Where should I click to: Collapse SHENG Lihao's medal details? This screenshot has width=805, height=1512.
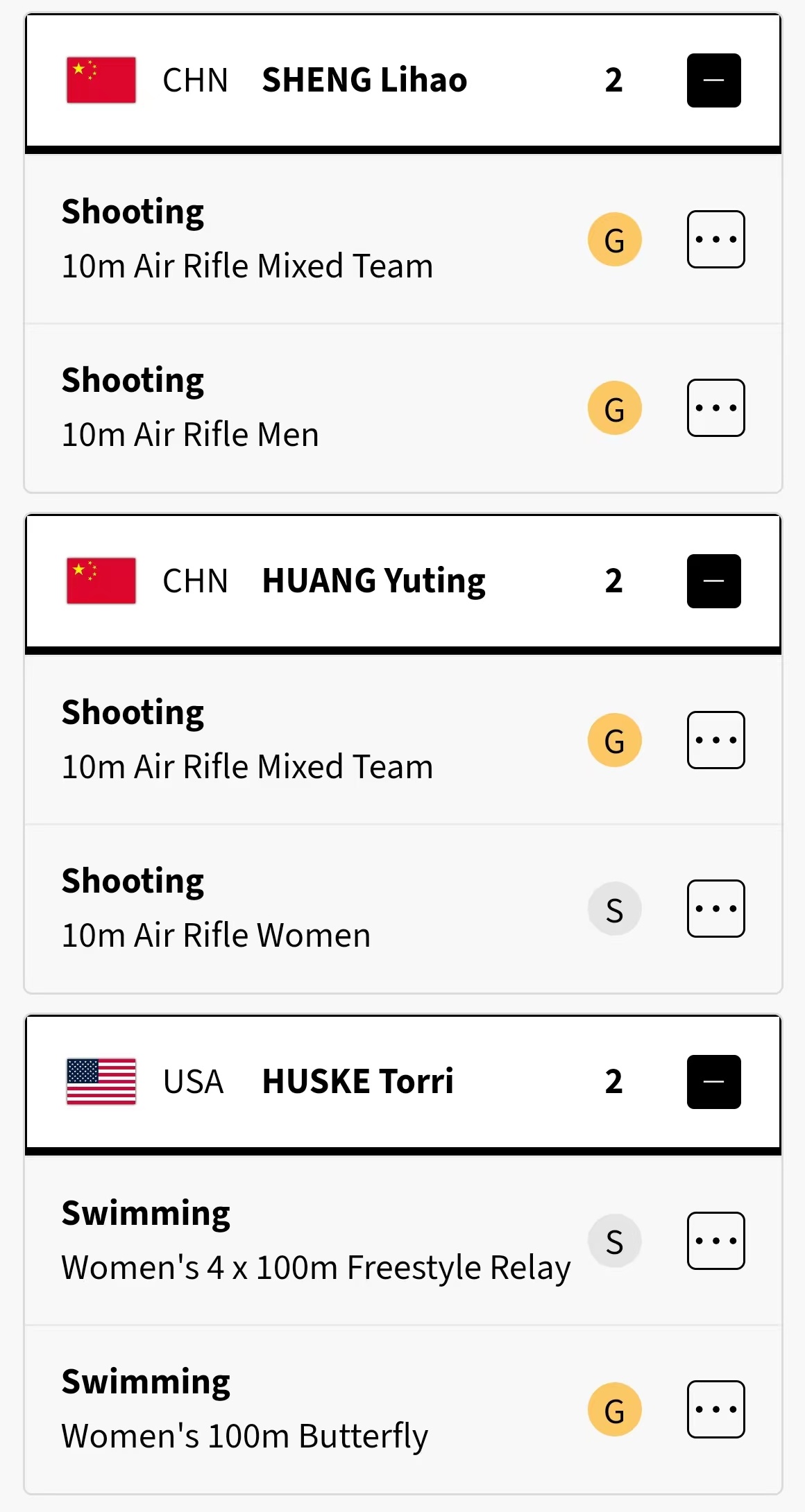point(714,80)
